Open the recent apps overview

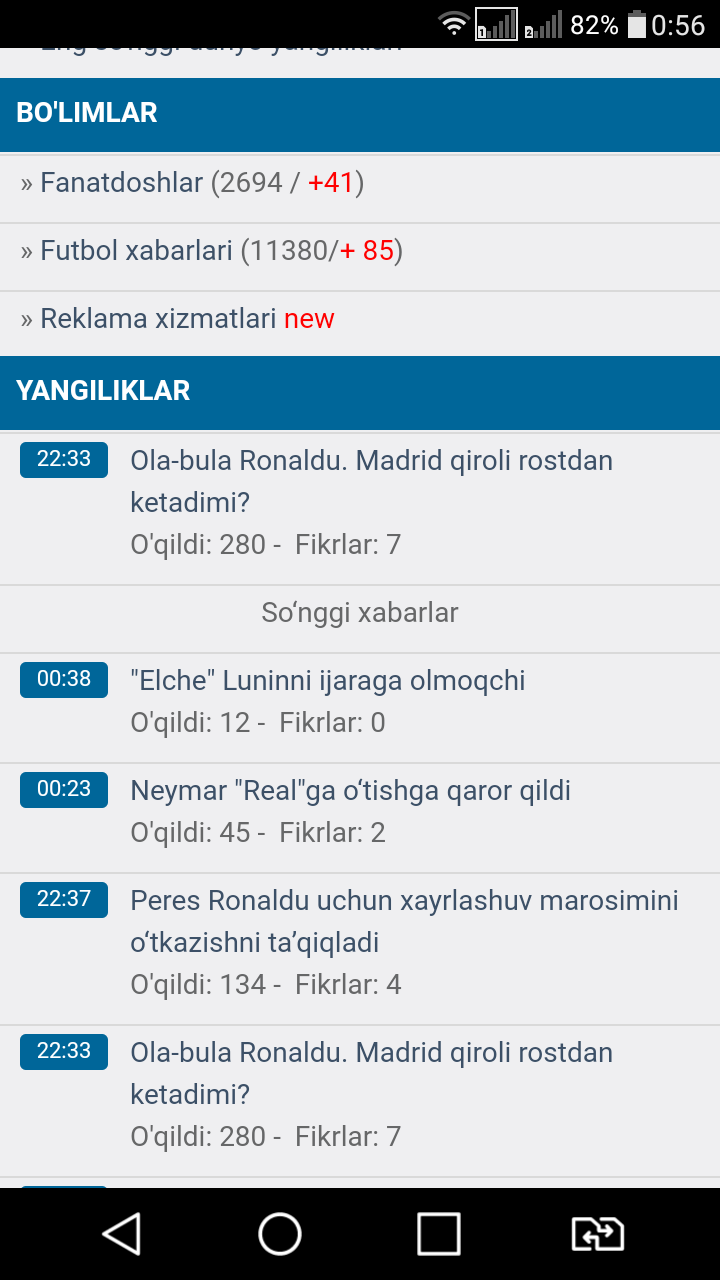pos(438,1234)
